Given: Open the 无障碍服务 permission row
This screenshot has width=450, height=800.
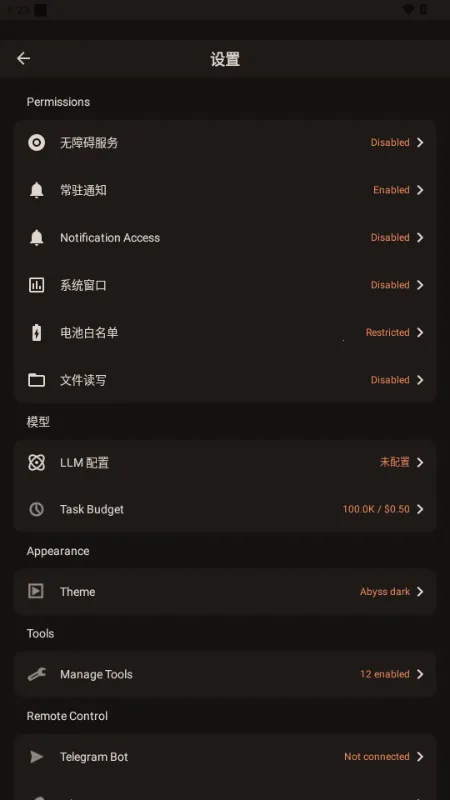Looking at the screenshot, I should [x=225, y=143].
